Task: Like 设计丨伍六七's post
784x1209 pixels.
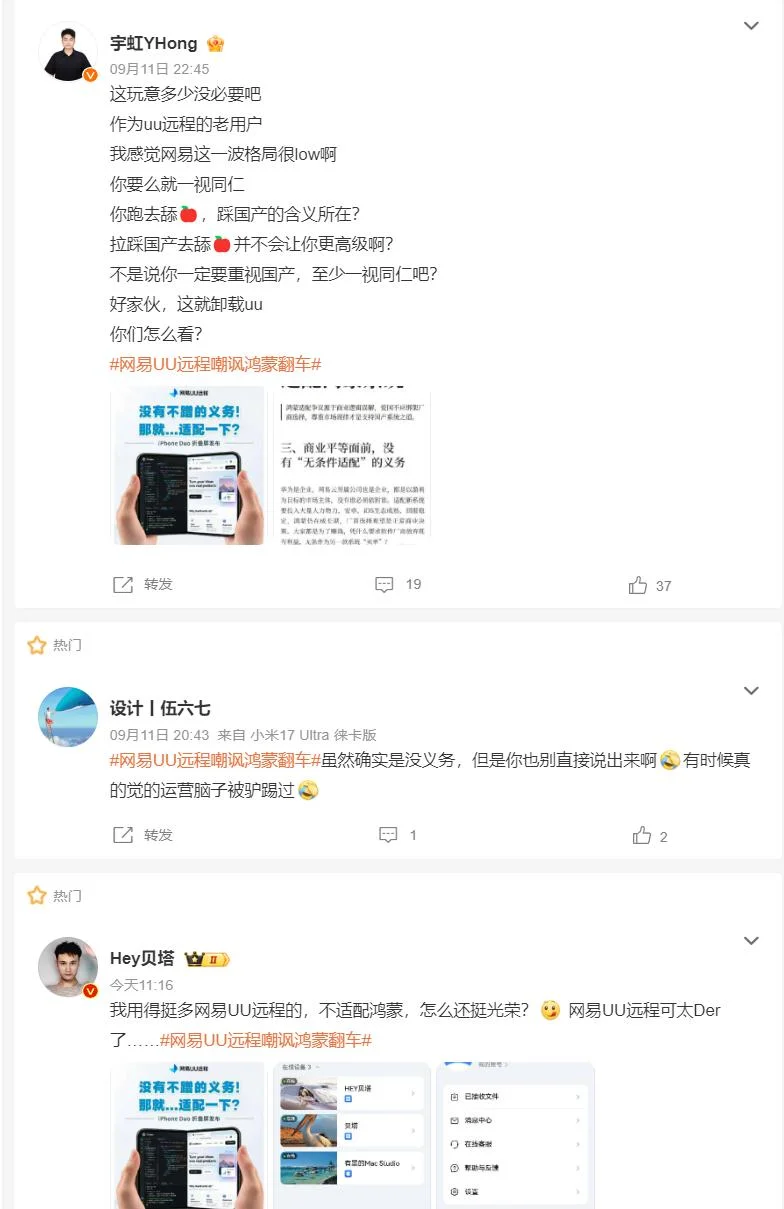Action: [x=650, y=836]
